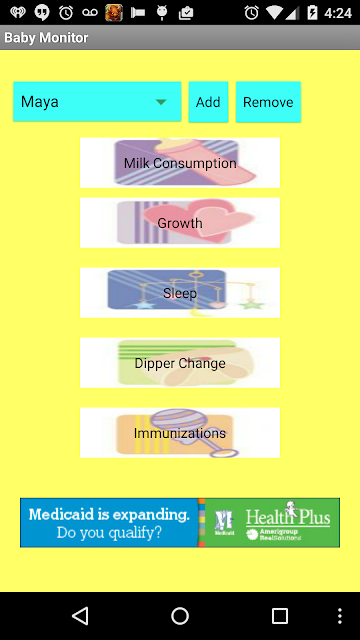Tap the Add button
Viewport: 360px width, 640px height.
(x=208, y=102)
